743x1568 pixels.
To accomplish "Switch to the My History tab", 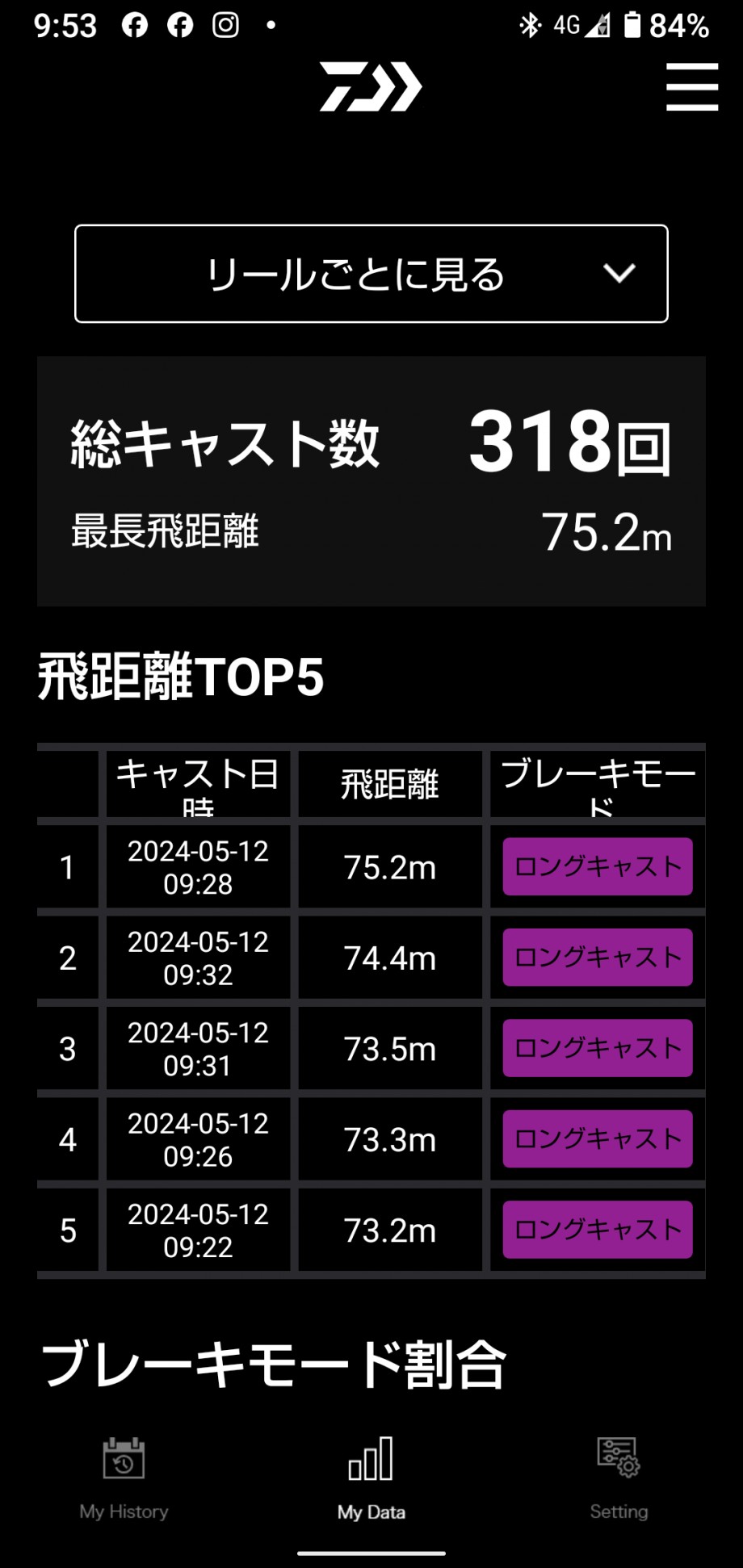I will [124, 1479].
